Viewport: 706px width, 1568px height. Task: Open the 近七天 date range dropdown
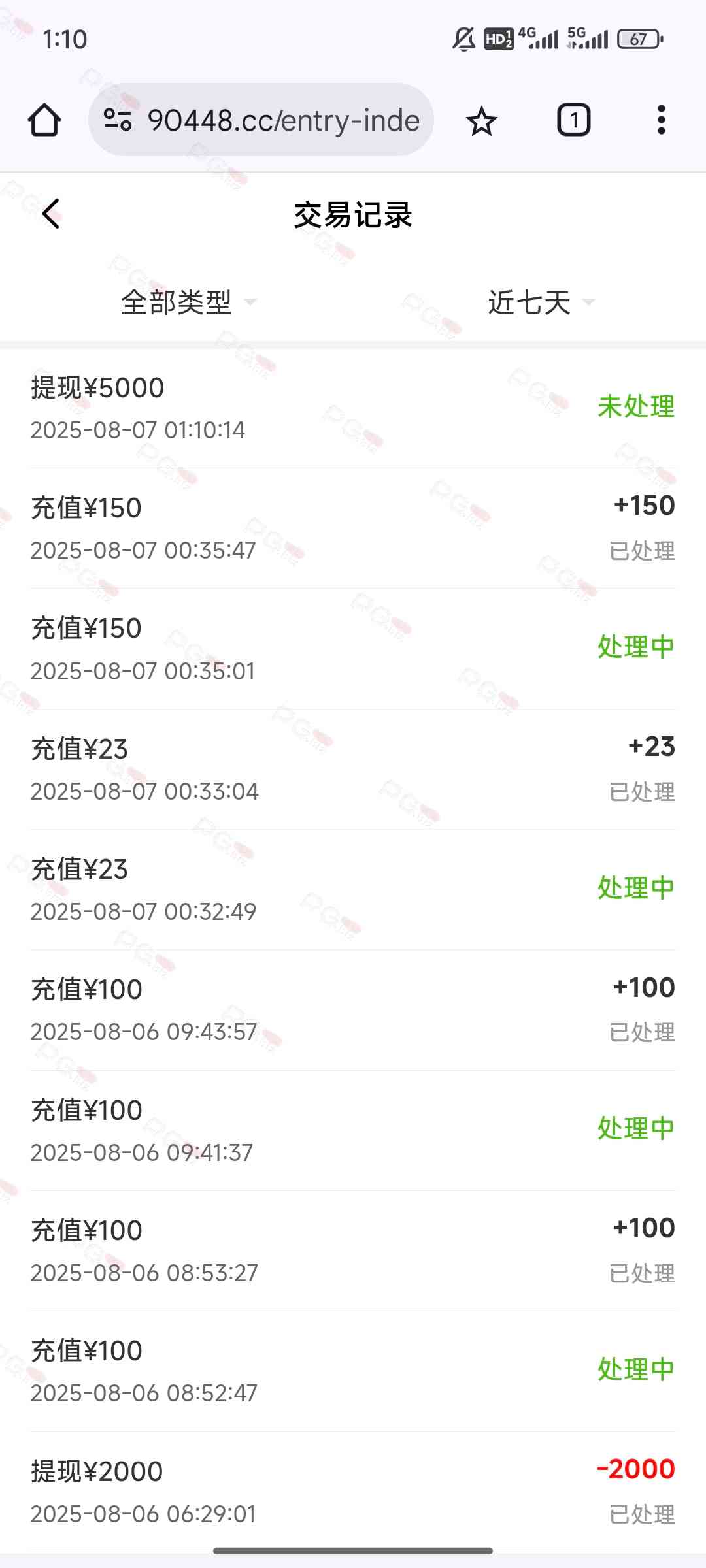click(x=541, y=302)
